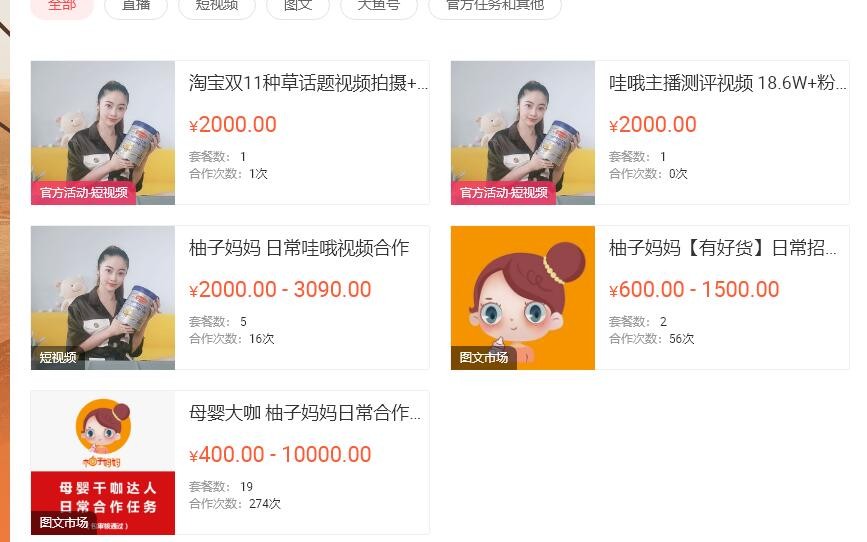
Task: Select the 大鱼号 chip
Action: coord(378,6)
